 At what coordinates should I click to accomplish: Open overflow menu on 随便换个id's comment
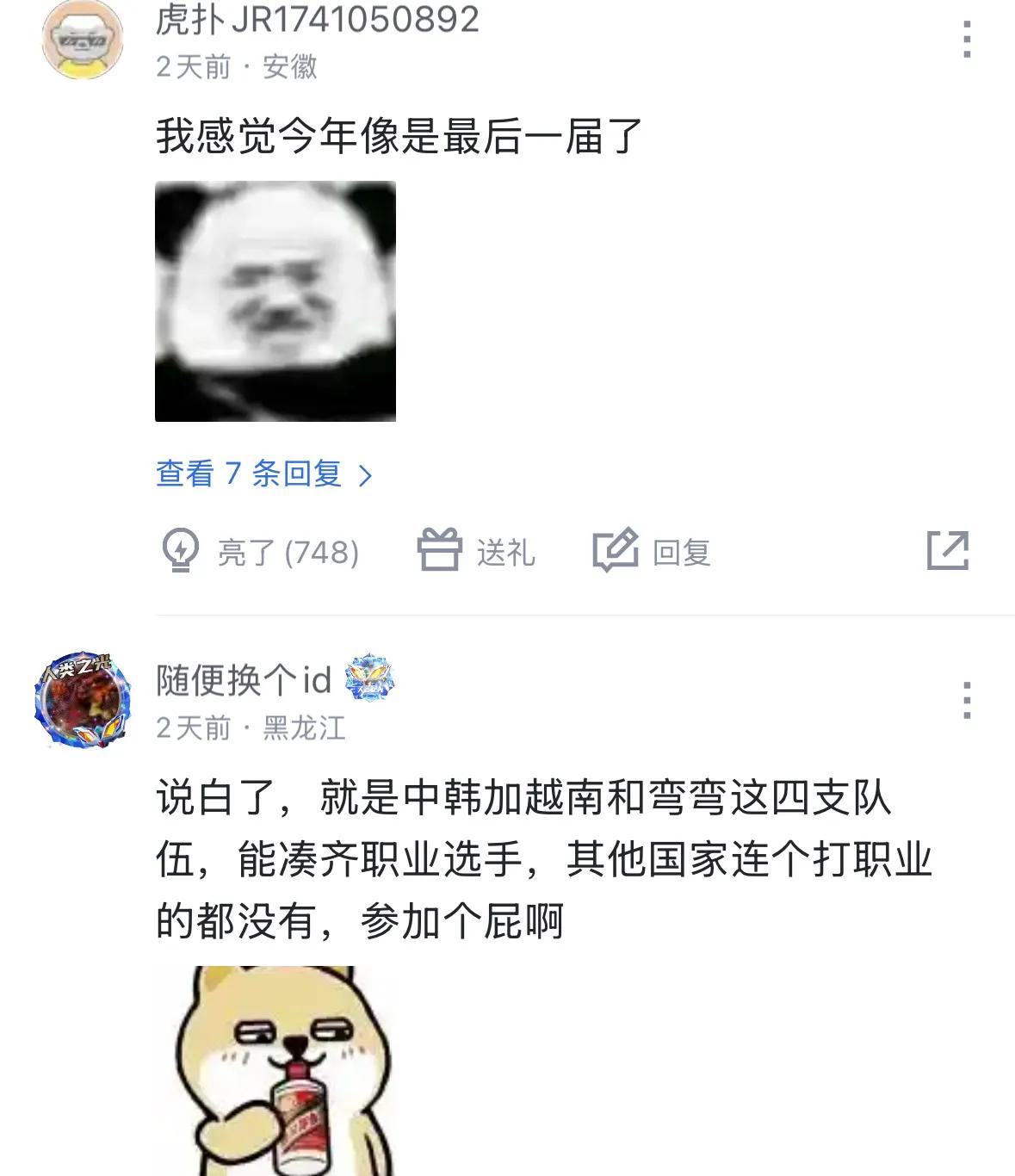coord(967,700)
